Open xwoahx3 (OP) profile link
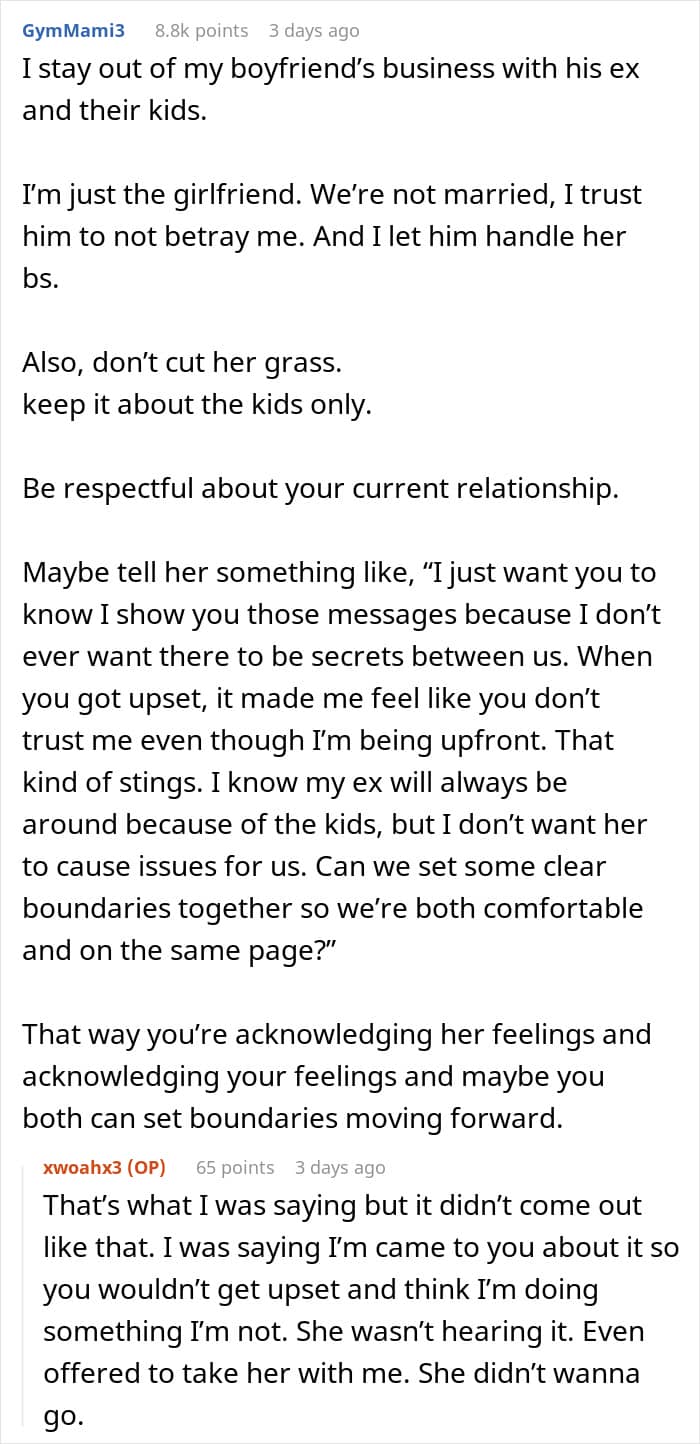The image size is (700, 1444). [105, 1167]
